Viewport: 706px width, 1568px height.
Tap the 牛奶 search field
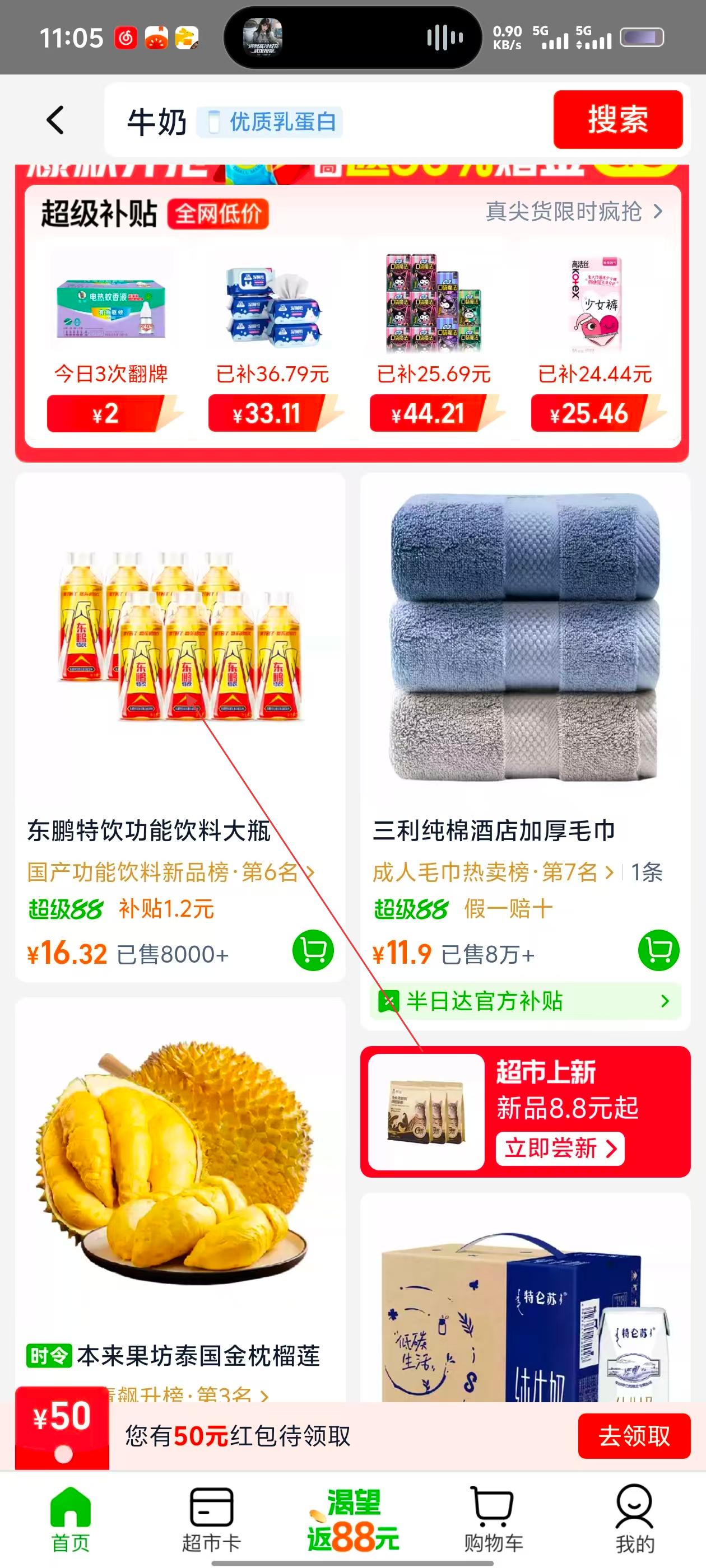click(329, 121)
